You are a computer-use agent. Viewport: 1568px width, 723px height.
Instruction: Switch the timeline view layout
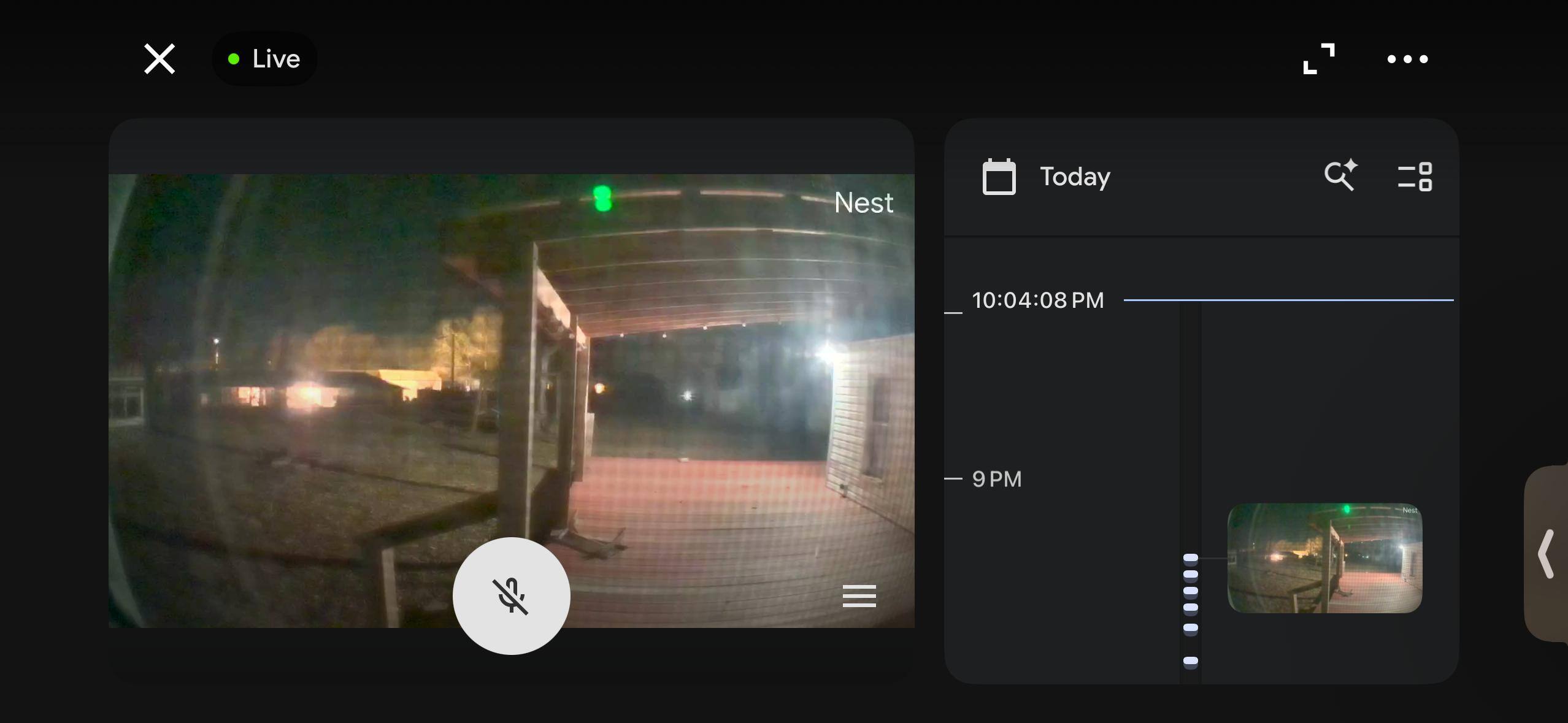pos(1415,177)
